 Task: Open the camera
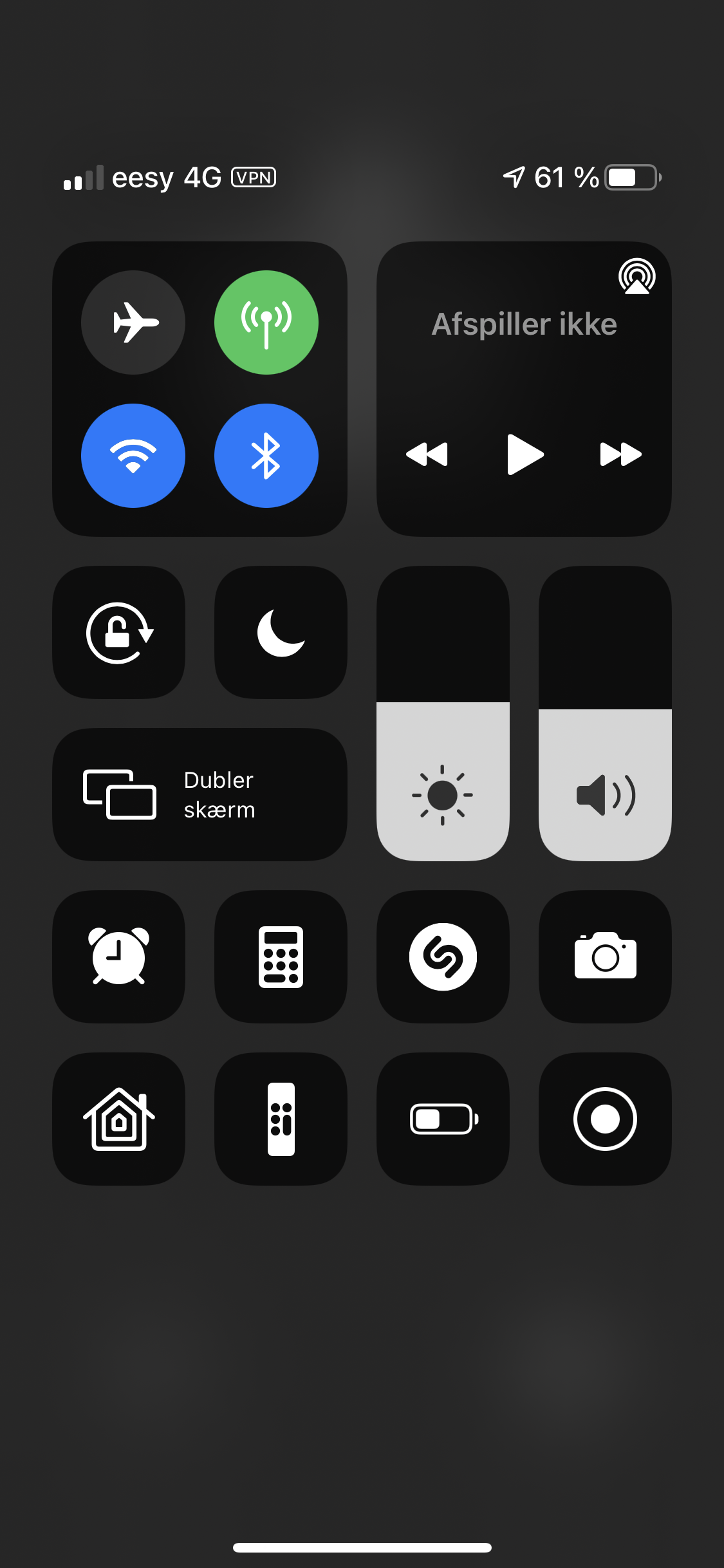click(605, 957)
